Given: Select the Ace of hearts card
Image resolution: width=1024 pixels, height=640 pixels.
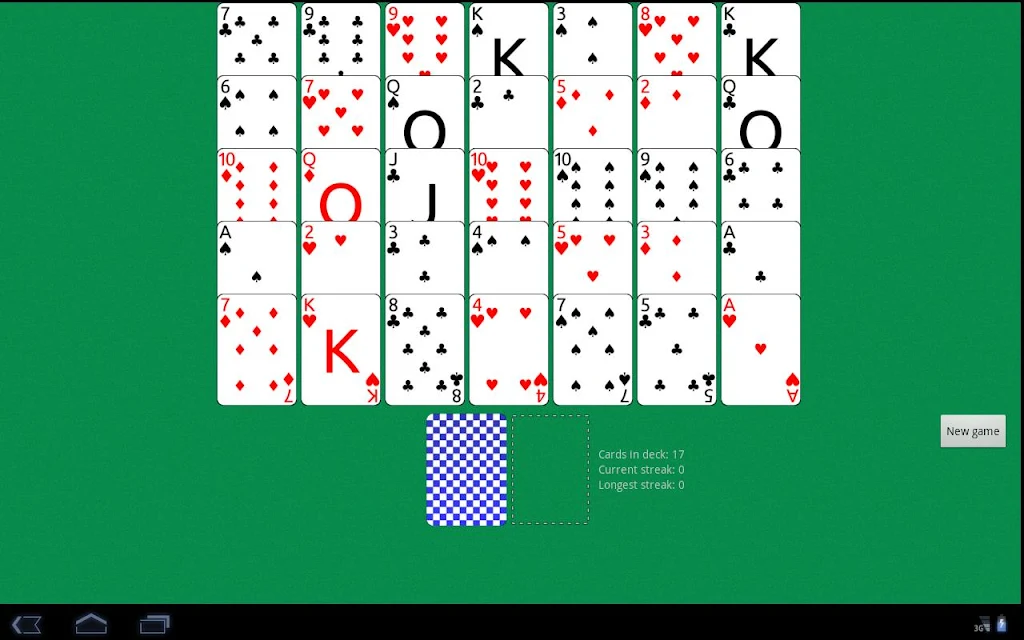Looking at the screenshot, I should (x=761, y=350).
